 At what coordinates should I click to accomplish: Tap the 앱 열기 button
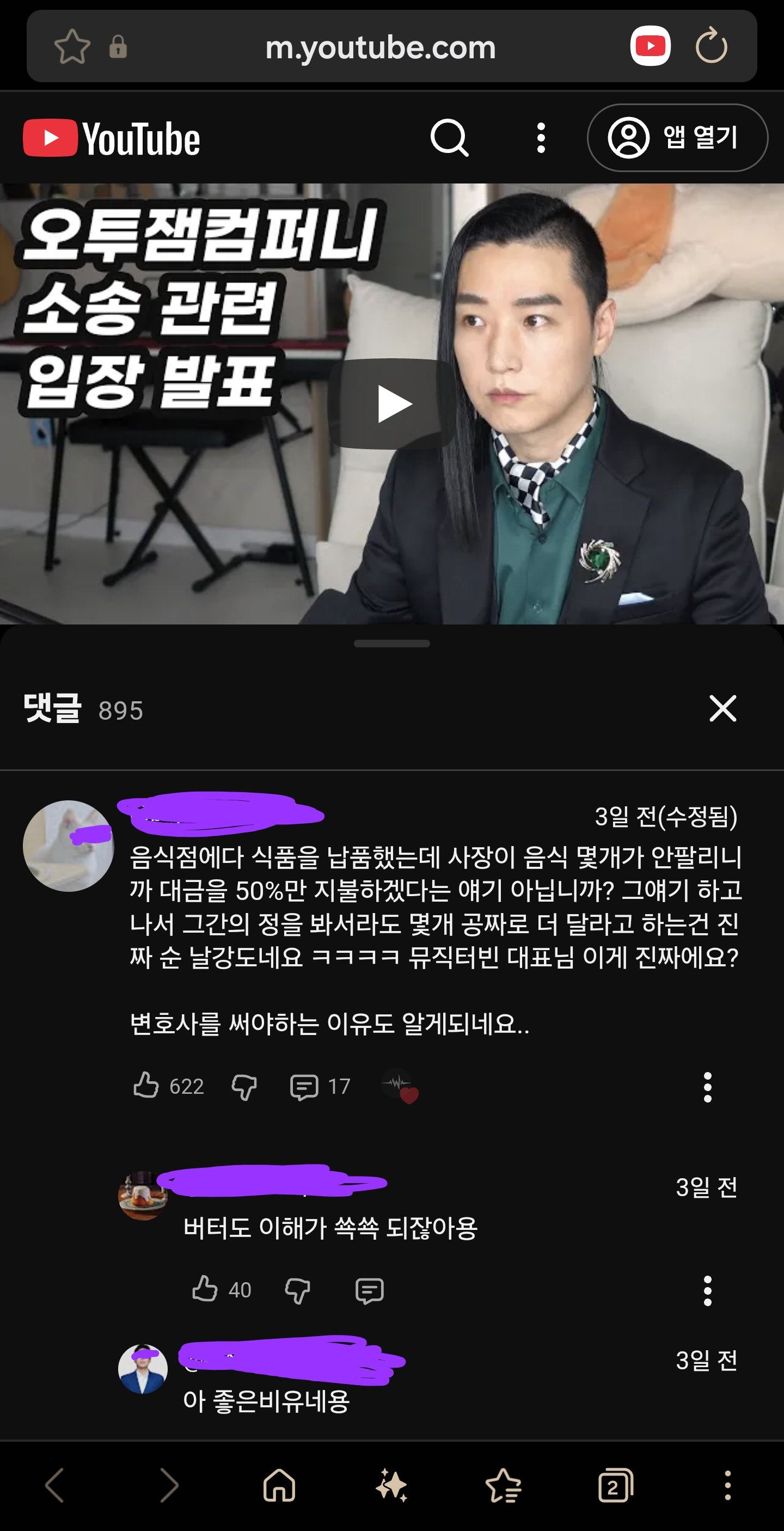click(677, 138)
